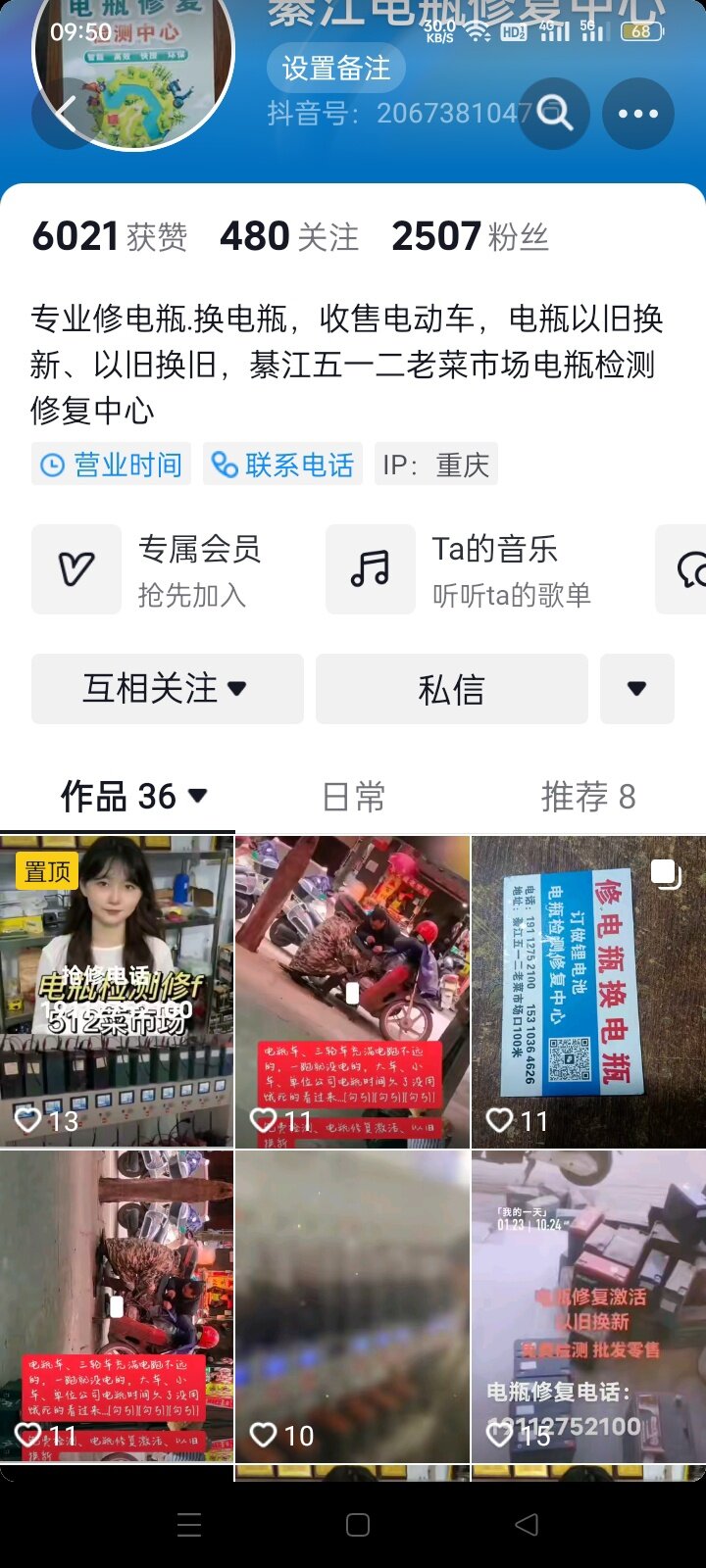Open the blurry video with 10 likes
706x1568 pixels.
353,1306
